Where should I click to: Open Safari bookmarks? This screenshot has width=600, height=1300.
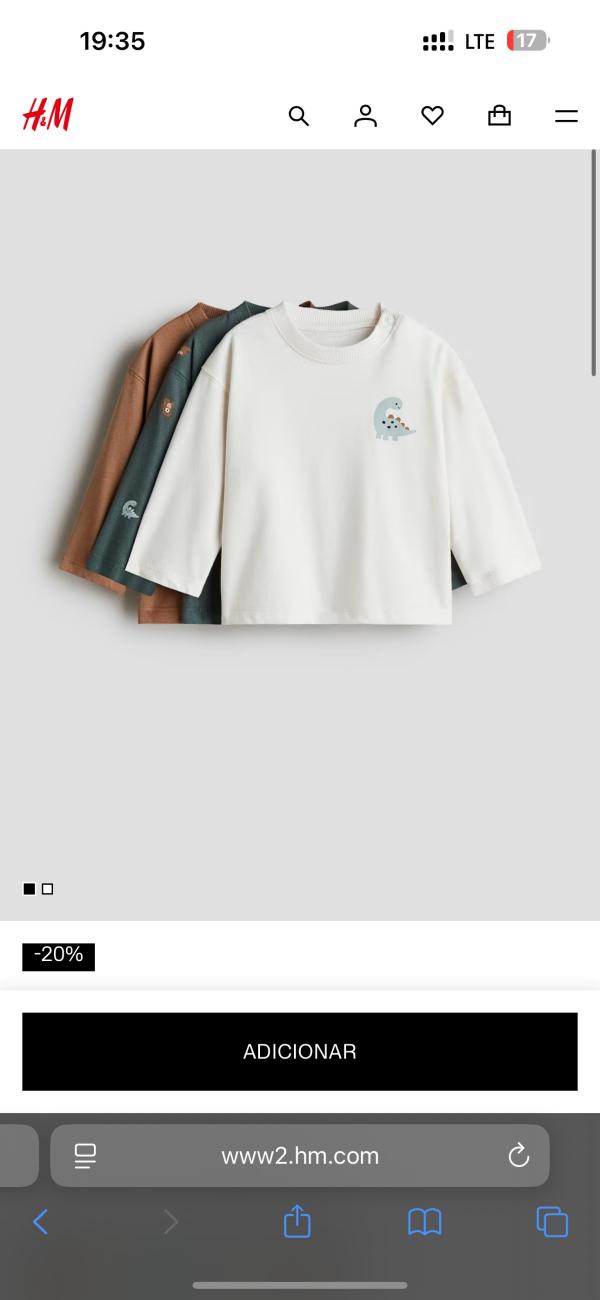tap(425, 1221)
